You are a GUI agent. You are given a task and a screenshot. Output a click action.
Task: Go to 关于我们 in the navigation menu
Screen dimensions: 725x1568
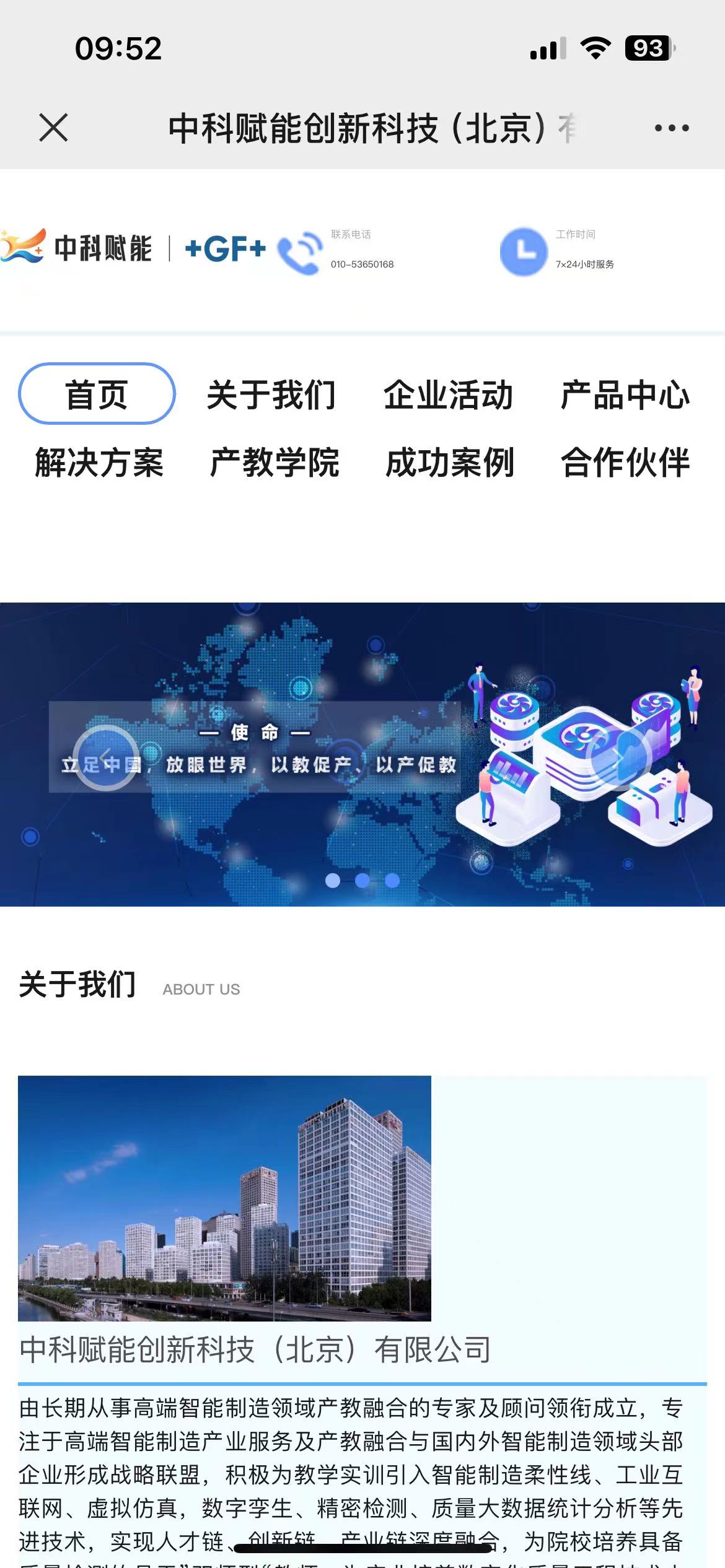coord(271,394)
